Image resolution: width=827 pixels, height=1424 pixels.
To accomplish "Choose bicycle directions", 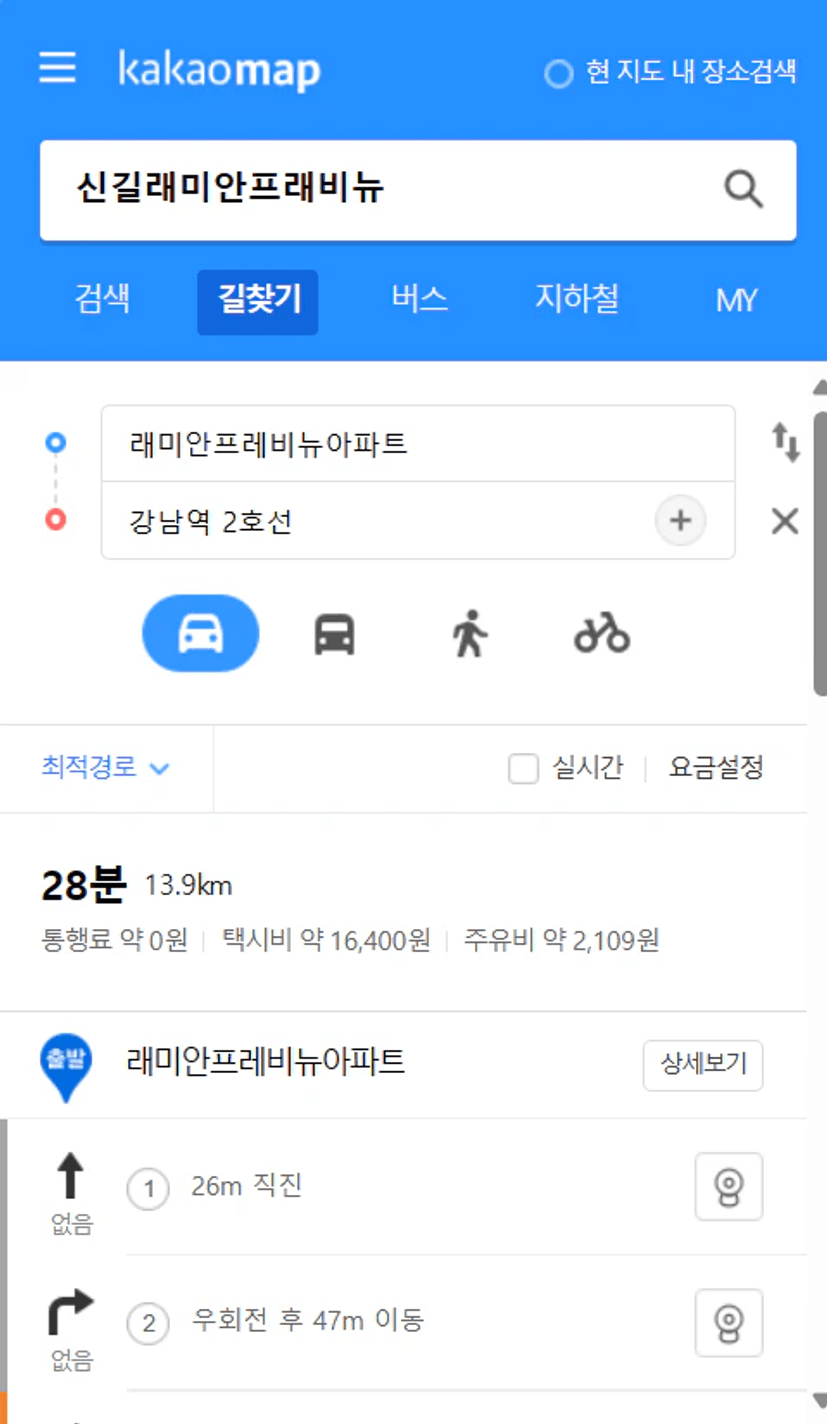I will (x=602, y=634).
